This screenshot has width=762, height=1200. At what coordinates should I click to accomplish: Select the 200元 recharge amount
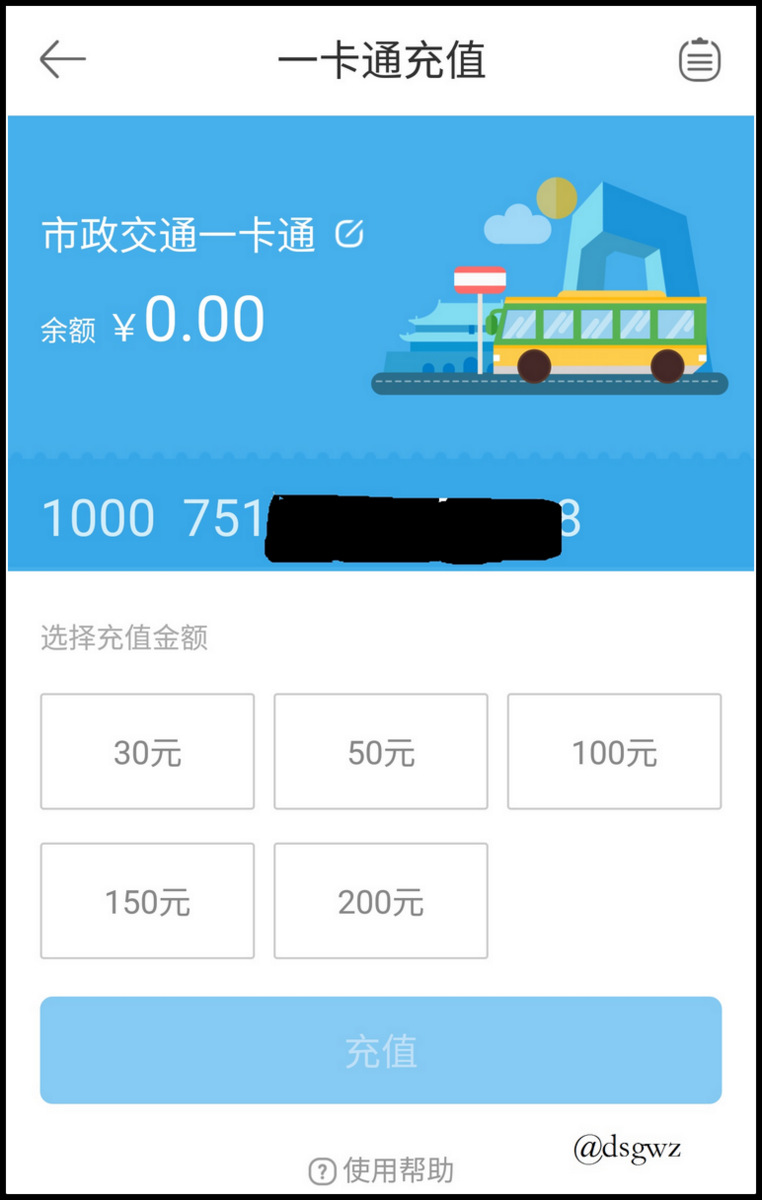tap(380, 900)
